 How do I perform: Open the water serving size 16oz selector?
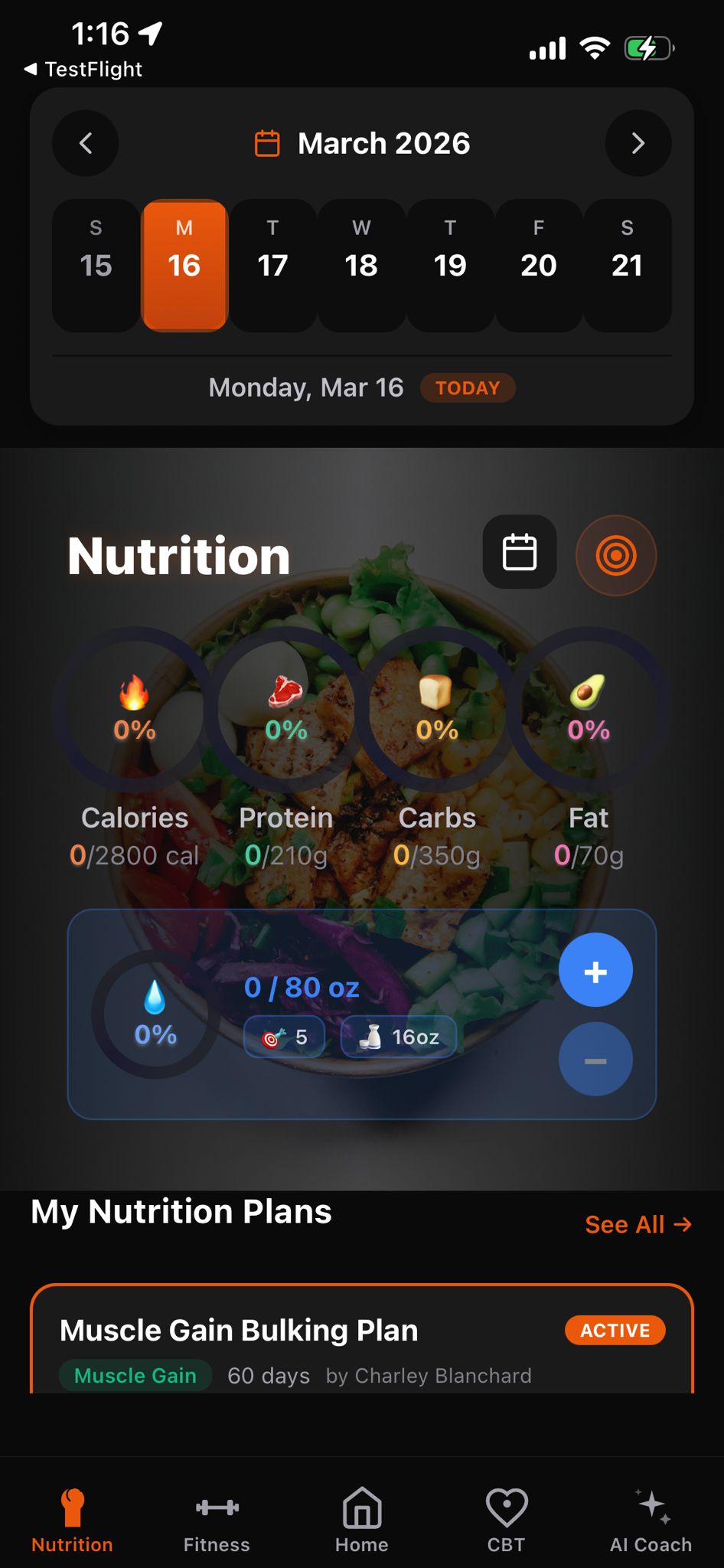coord(398,1037)
